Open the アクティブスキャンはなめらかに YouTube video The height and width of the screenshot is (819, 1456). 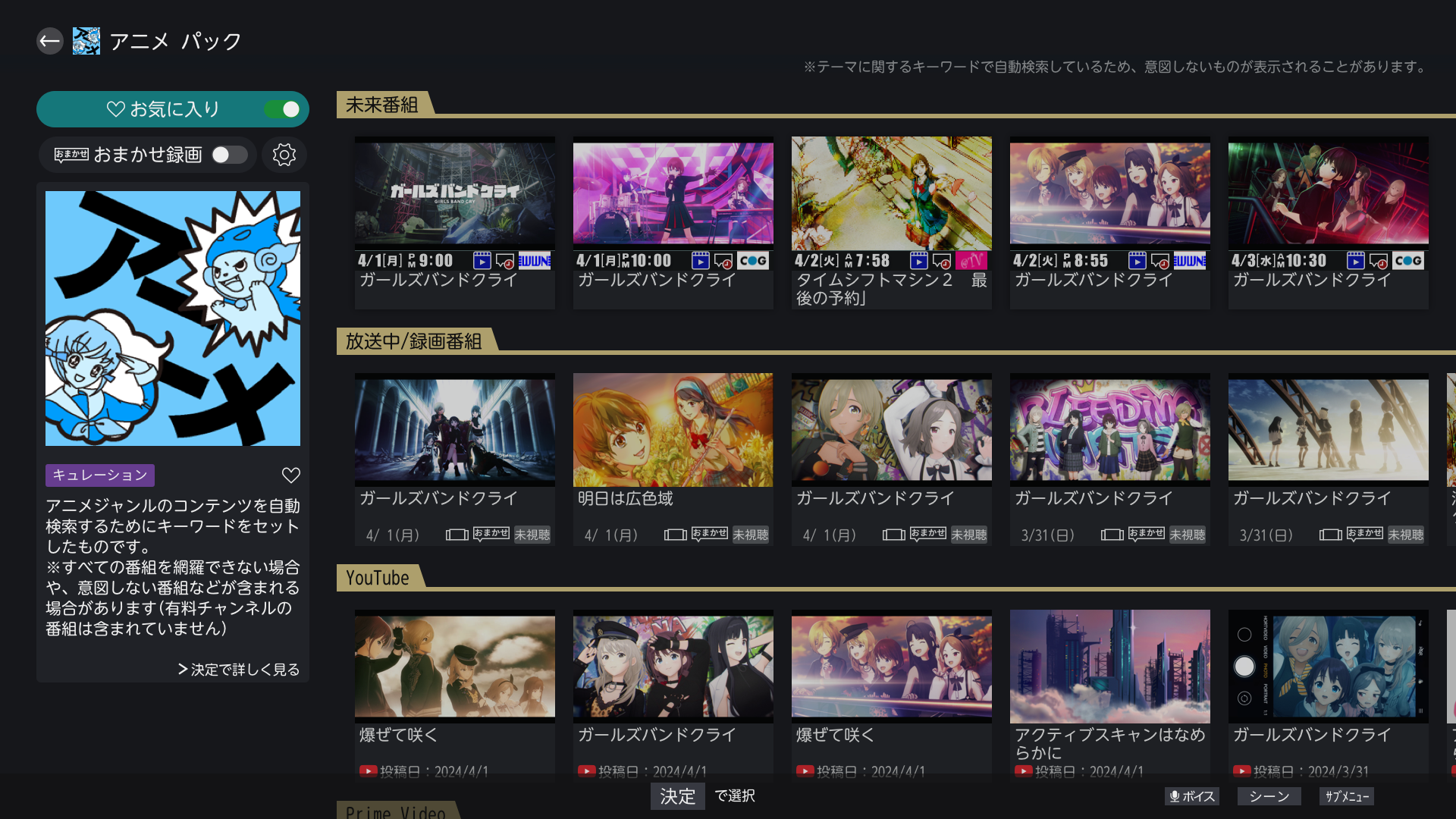point(1109,693)
